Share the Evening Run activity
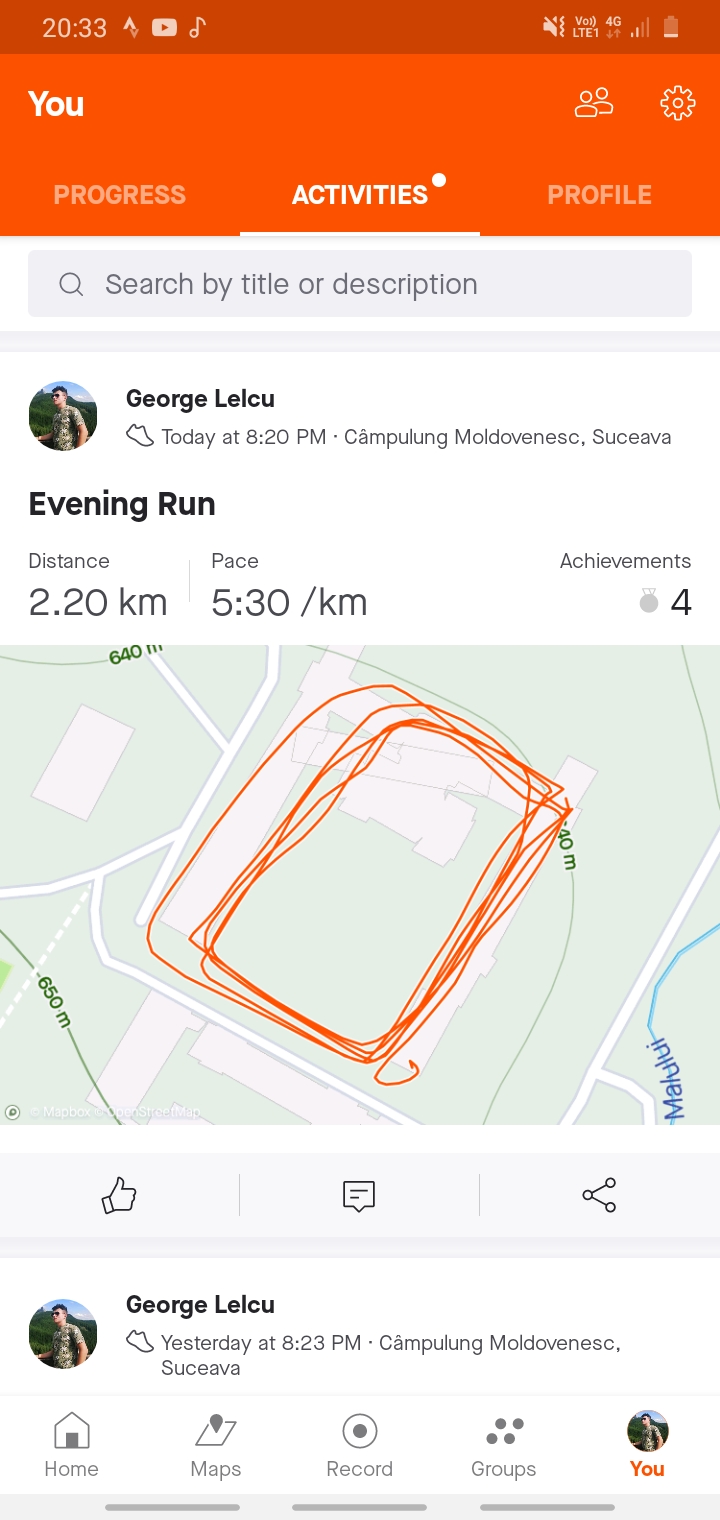This screenshot has width=720, height=1520. (599, 1195)
